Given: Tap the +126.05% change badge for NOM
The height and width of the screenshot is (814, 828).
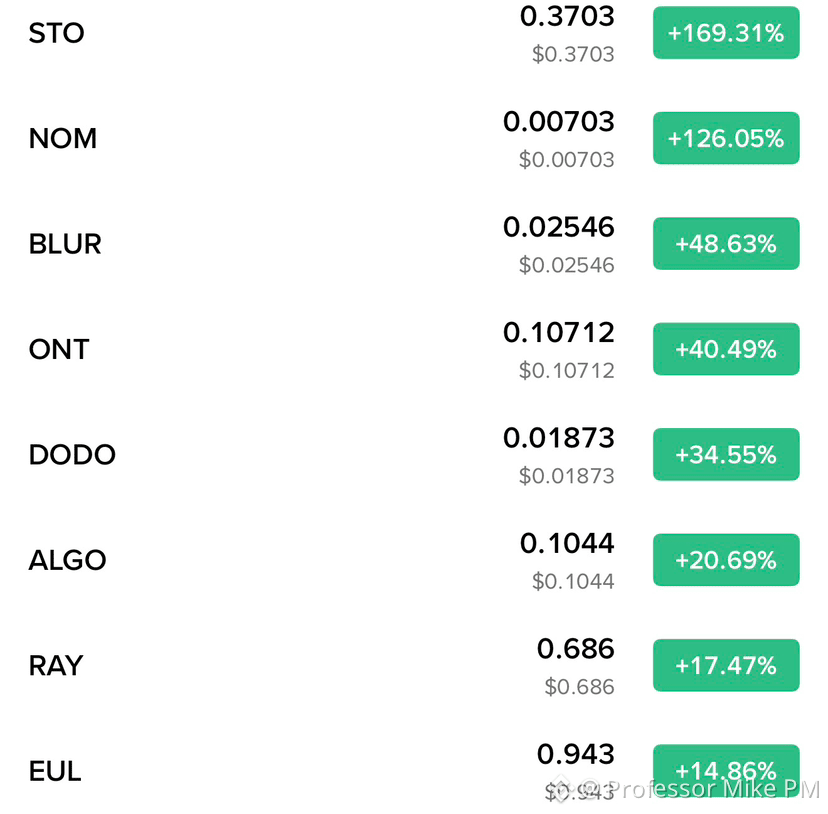Looking at the screenshot, I should (726, 138).
